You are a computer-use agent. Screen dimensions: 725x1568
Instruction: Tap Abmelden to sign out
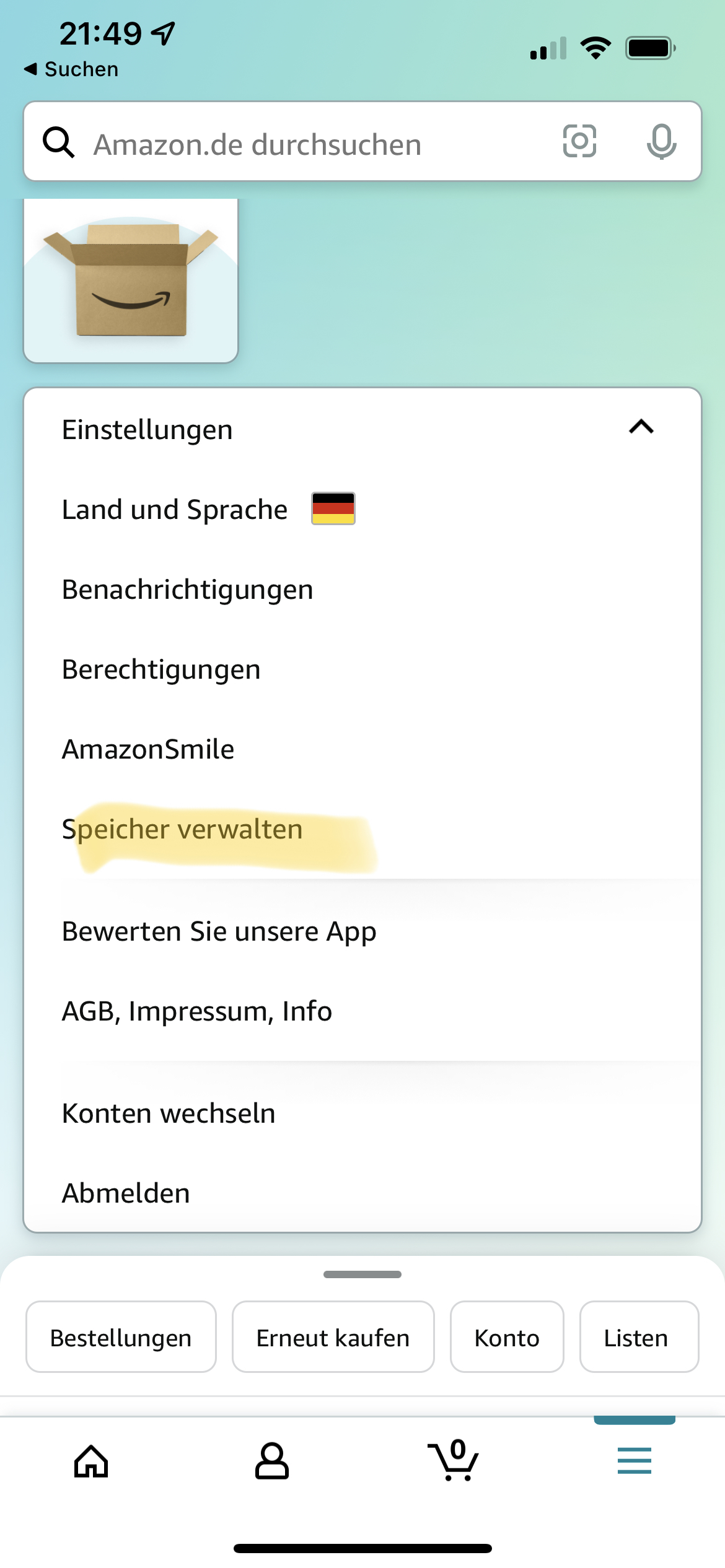tap(126, 1193)
